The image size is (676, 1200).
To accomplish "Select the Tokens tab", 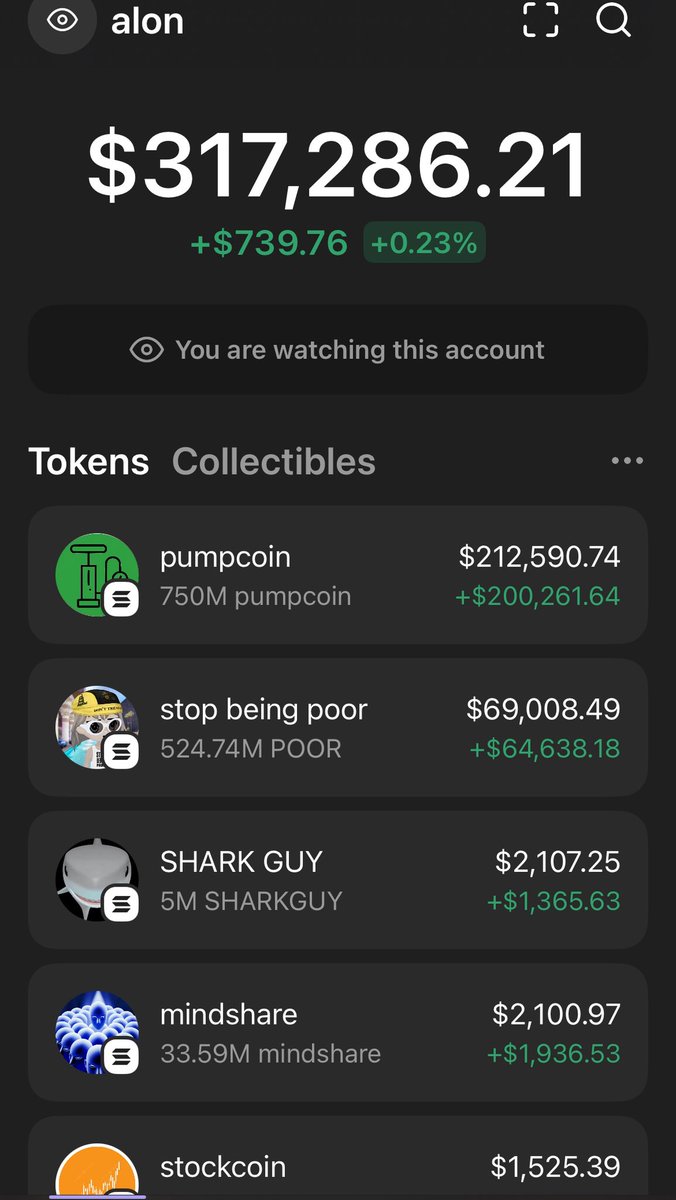I will pyautogui.click(x=89, y=461).
